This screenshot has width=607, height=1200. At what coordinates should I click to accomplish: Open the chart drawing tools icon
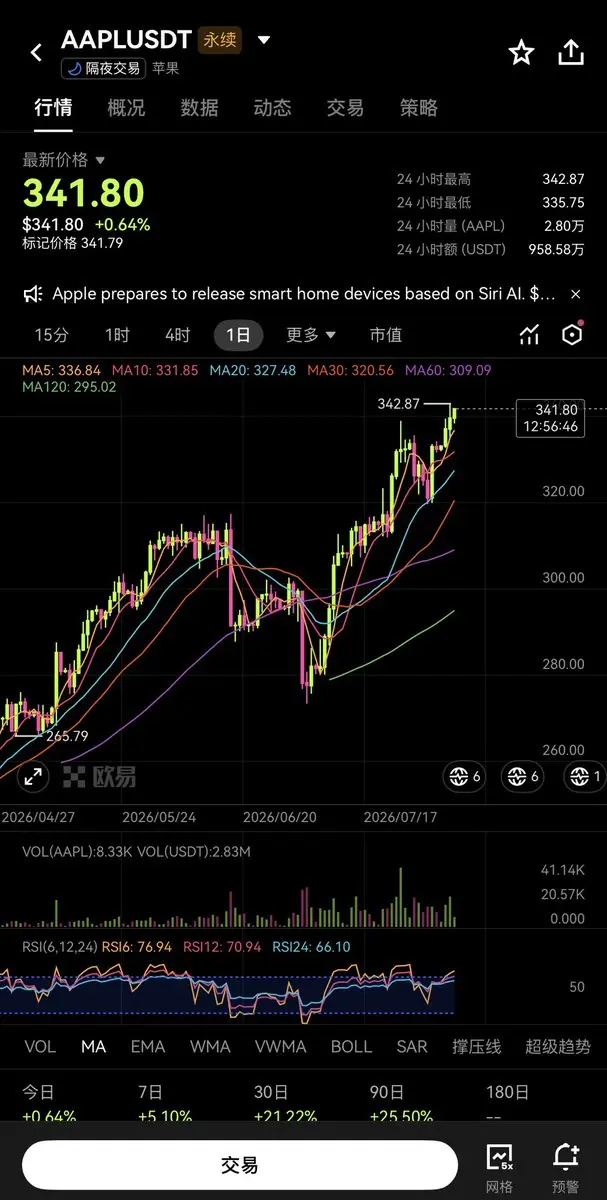[x=529, y=335]
